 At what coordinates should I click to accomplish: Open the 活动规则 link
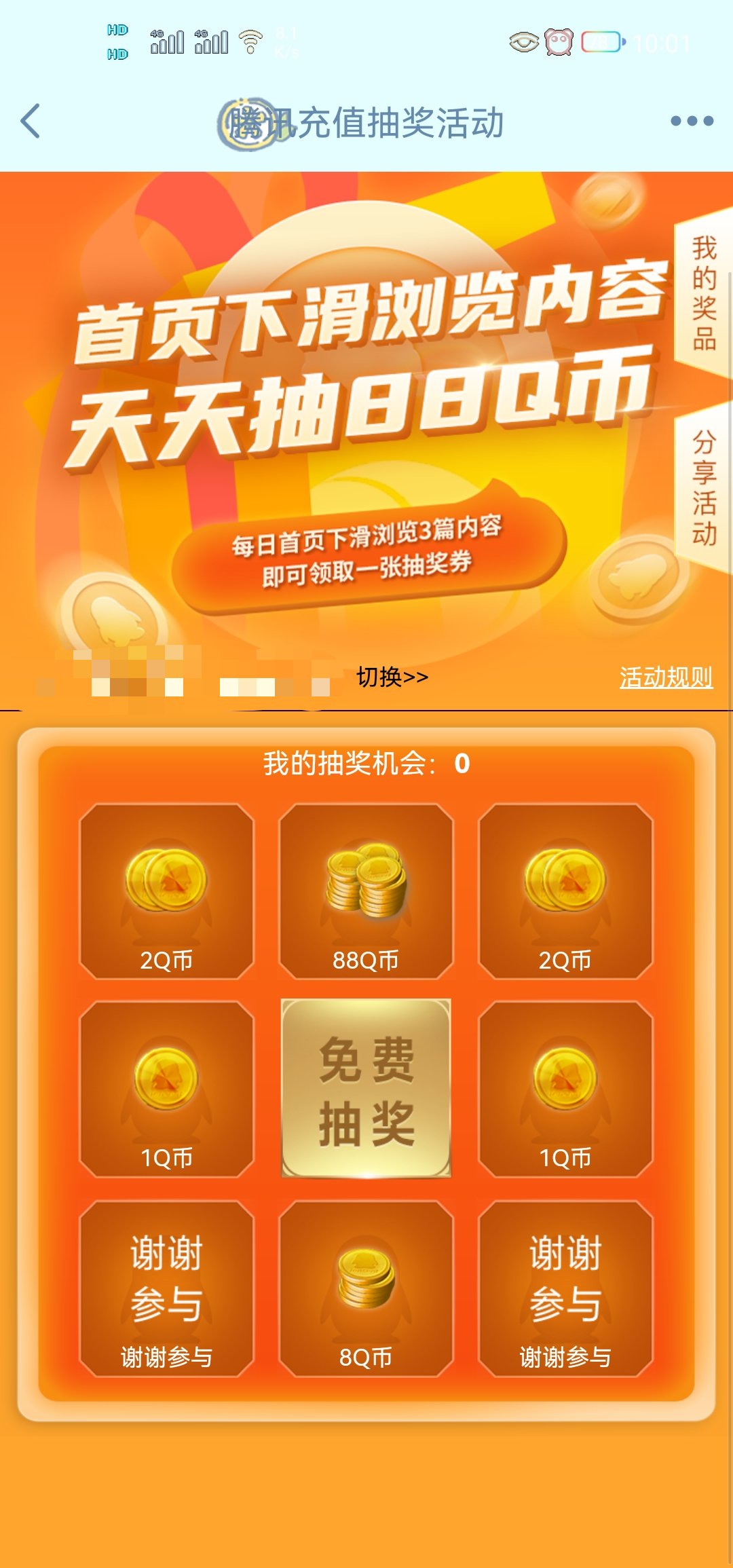click(666, 677)
